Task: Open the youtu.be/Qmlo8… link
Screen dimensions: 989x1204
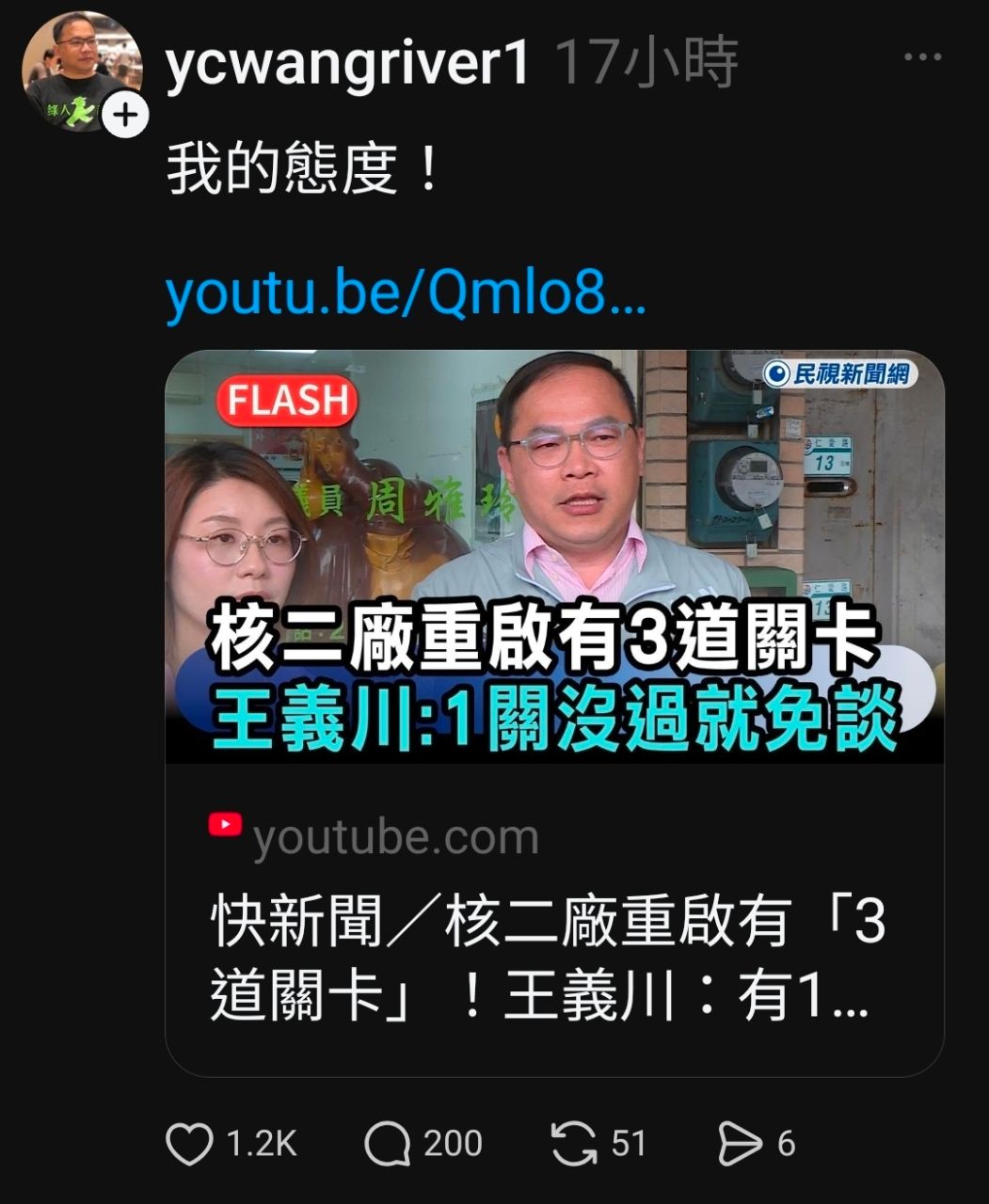Action: tap(406, 294)
